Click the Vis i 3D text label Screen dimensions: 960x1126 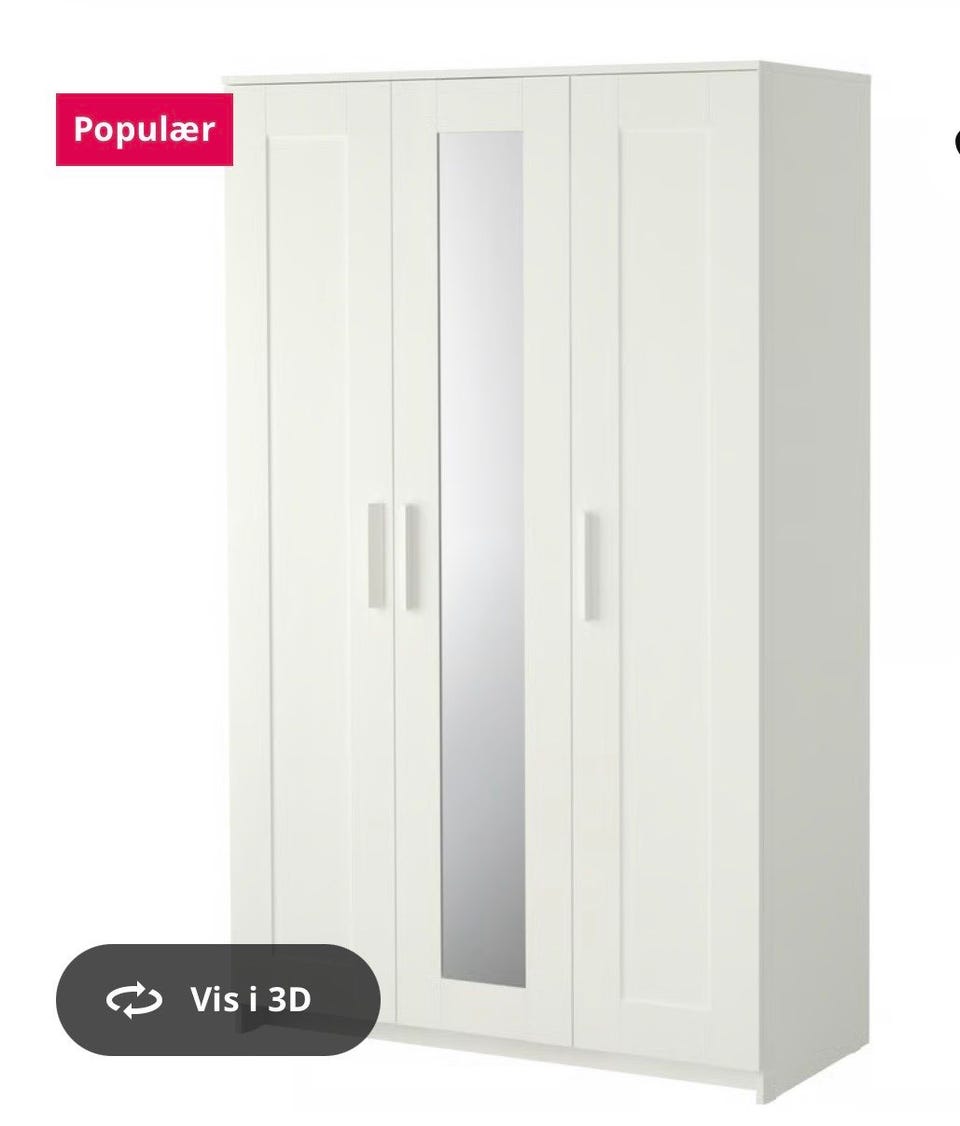(250, 998)
